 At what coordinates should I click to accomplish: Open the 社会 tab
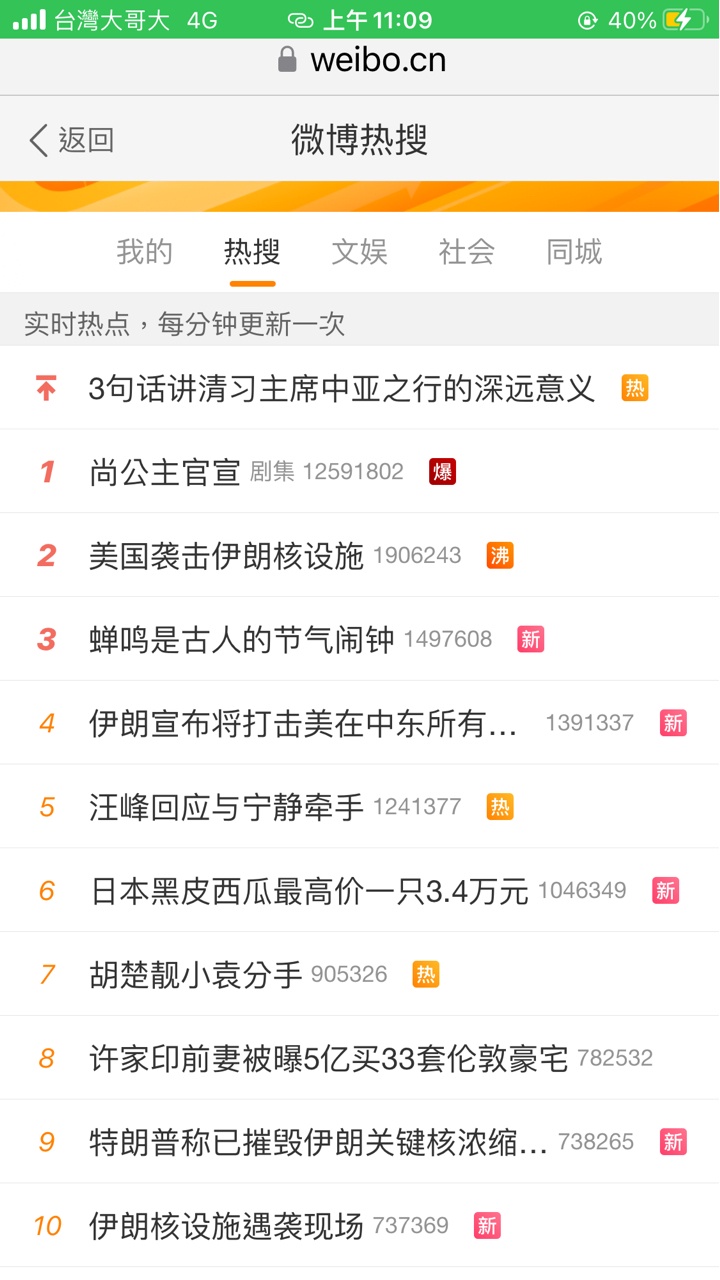467,252
